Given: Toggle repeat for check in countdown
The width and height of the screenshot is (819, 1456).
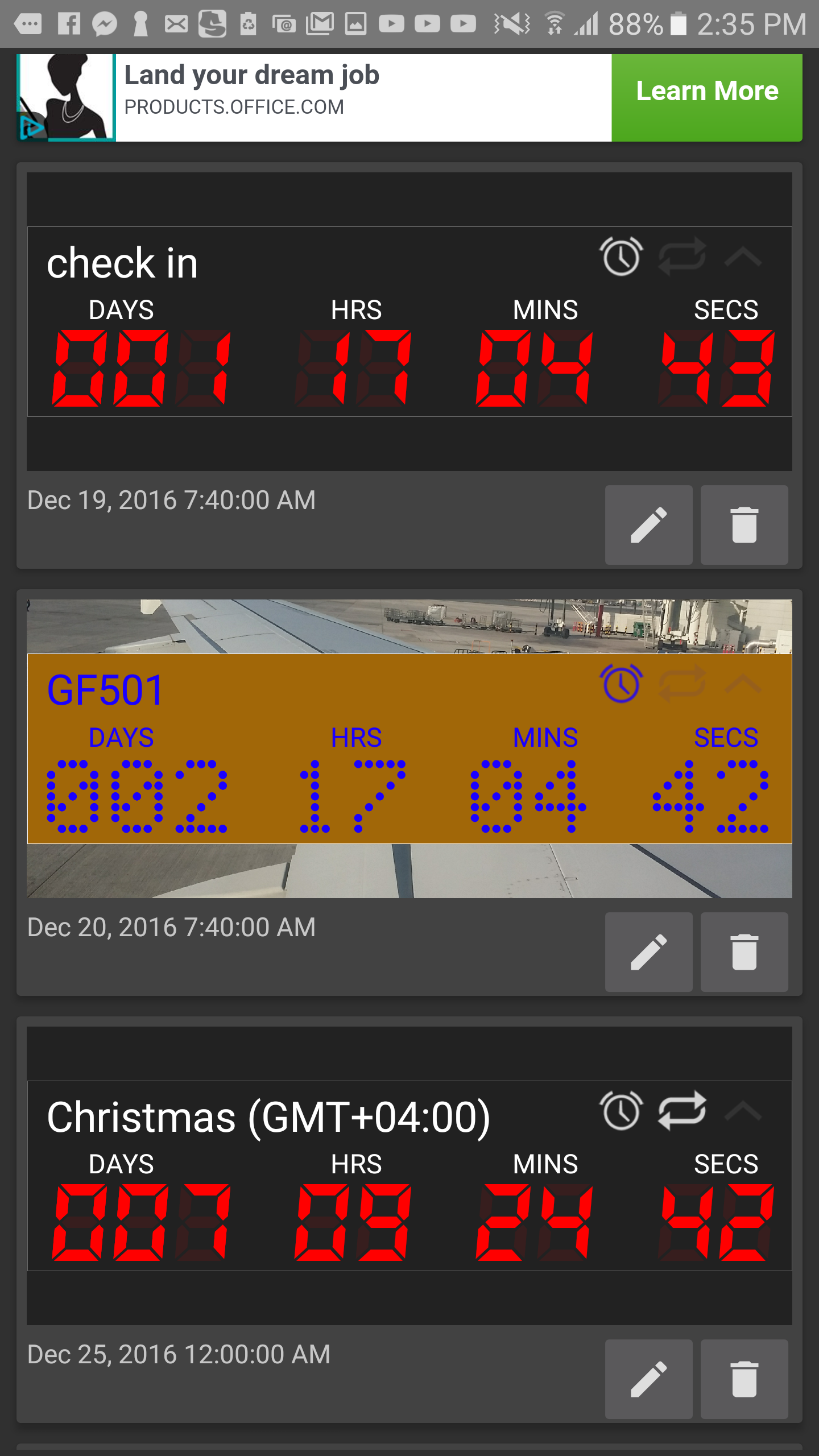Looking at the screenshot, I should (682, 257).
